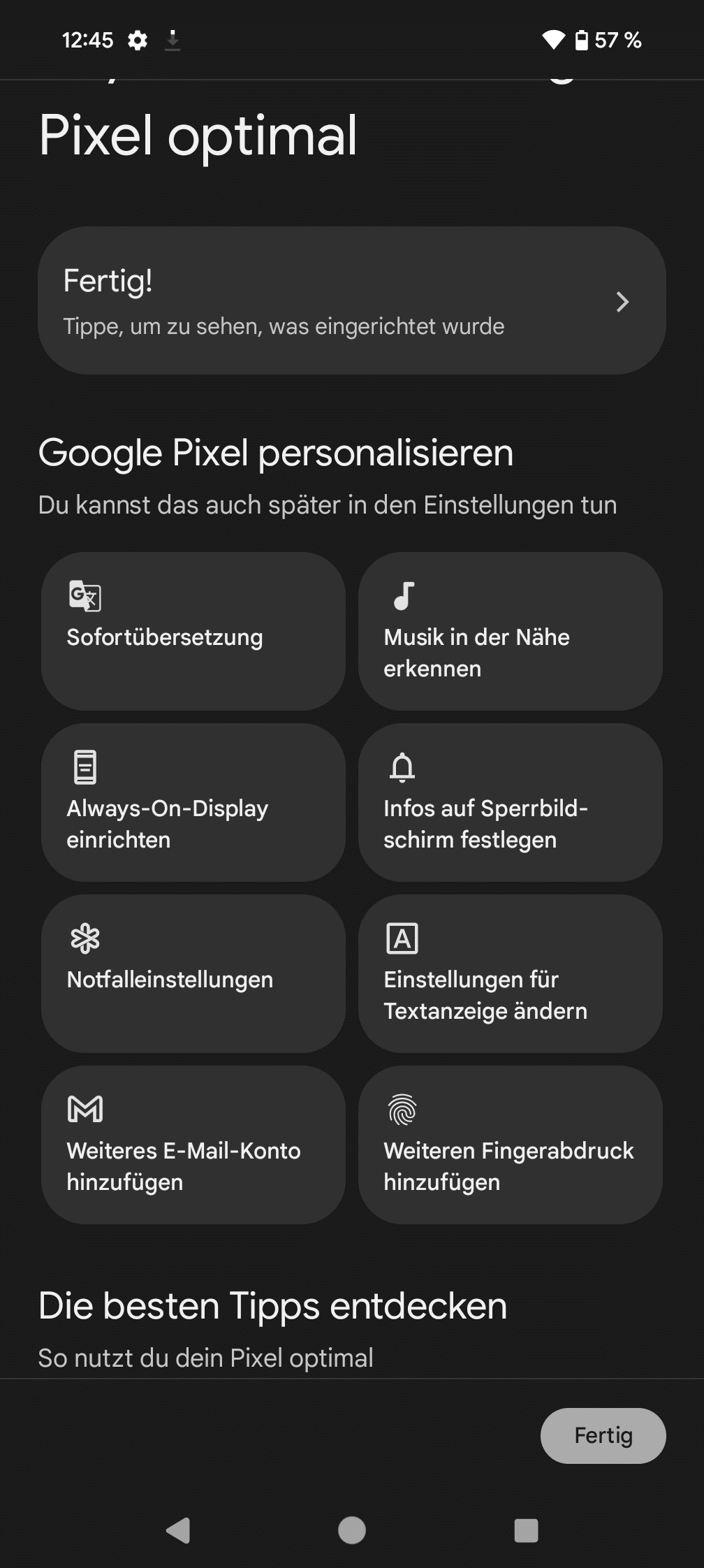Screen dimensions: 704x1568
Task: Set up Always-On-Display
Action: point(193,803)
